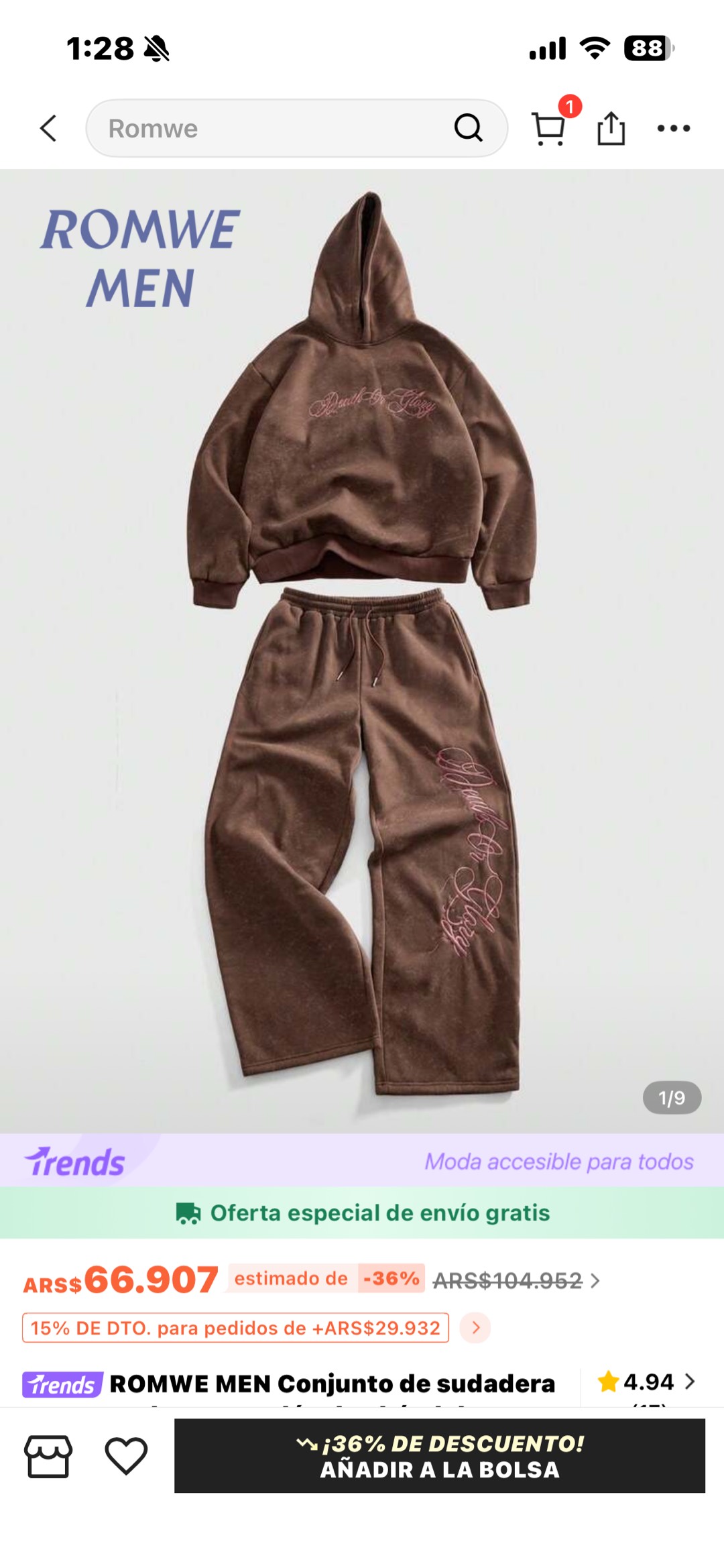Viewport: 724px width, 1568px height.
Task: Add item with Añadir a la bolsa
Action: 439,1456
